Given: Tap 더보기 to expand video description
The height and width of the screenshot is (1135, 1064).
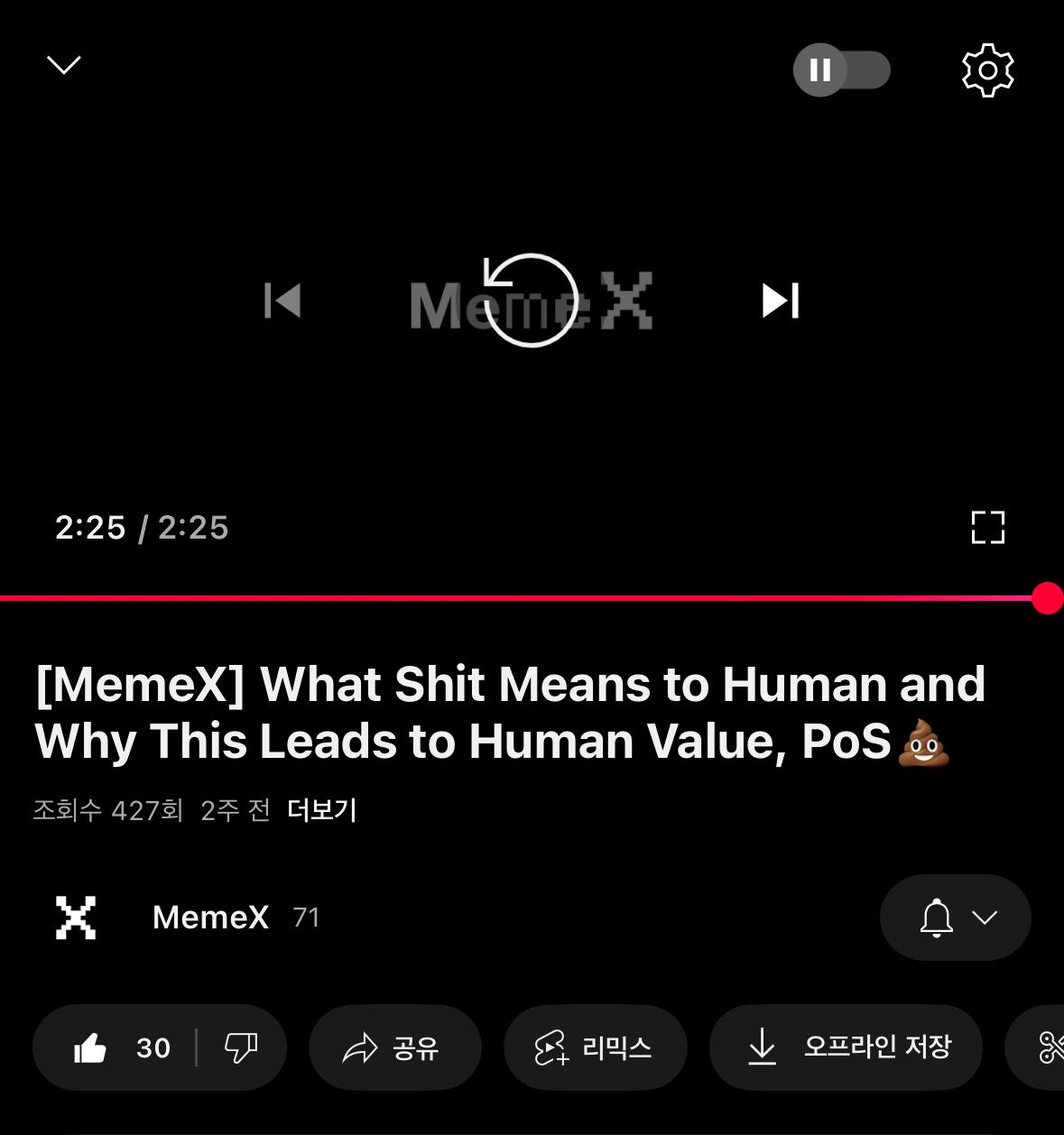Looking at the screenshot, I should [x=322, y=810].
